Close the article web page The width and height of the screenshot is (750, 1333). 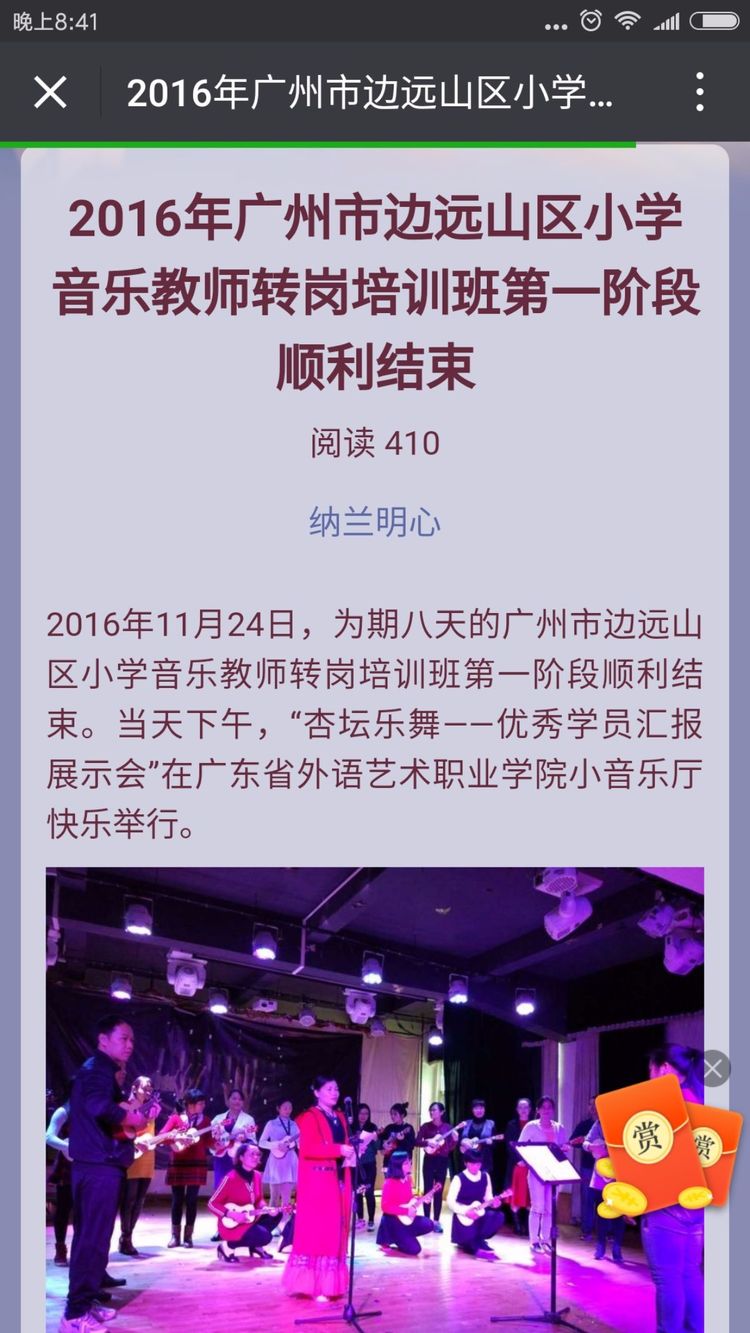pos(50,93)
